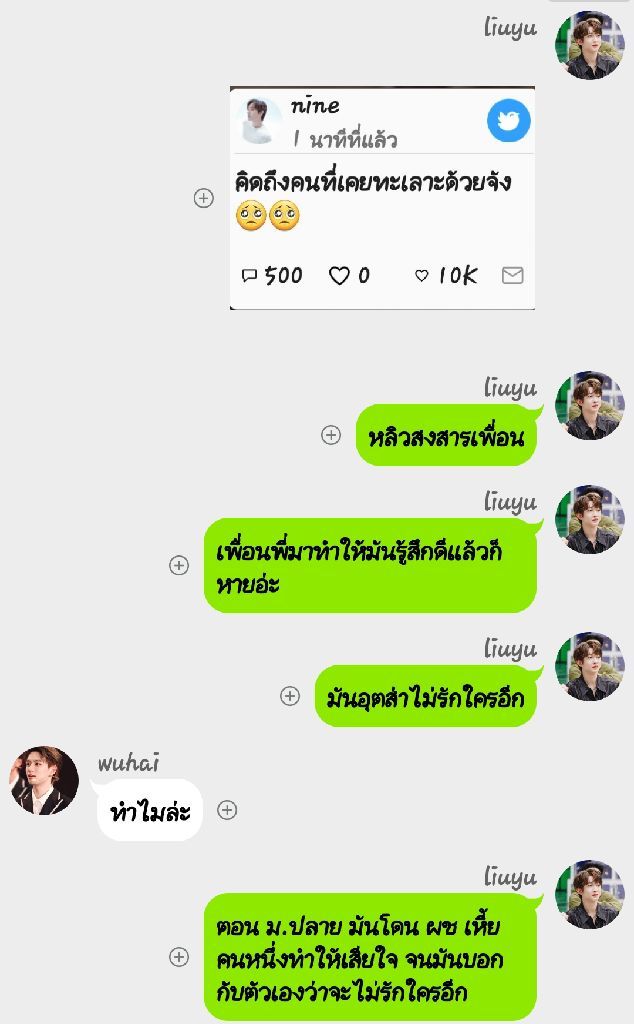Open liuyu's avatar beside หลิวสงสารเพื่อน message
Viewport: 634px width, 1024px height.
[590, 406]
